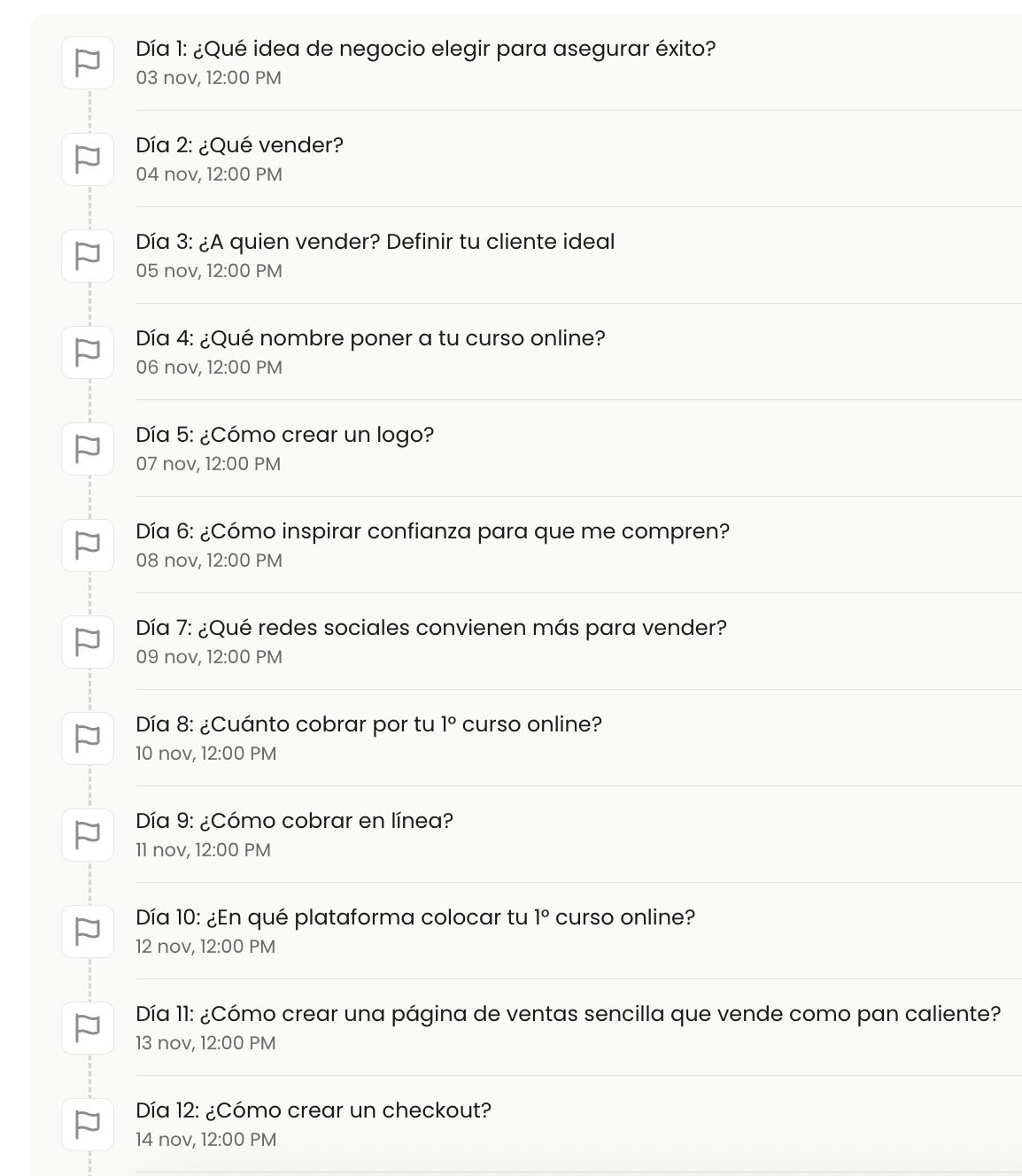Screen dimensions: 1022x1176
Task: Open Día 1: ¿Qué idea de negocio elegir?
Action: 425,50
